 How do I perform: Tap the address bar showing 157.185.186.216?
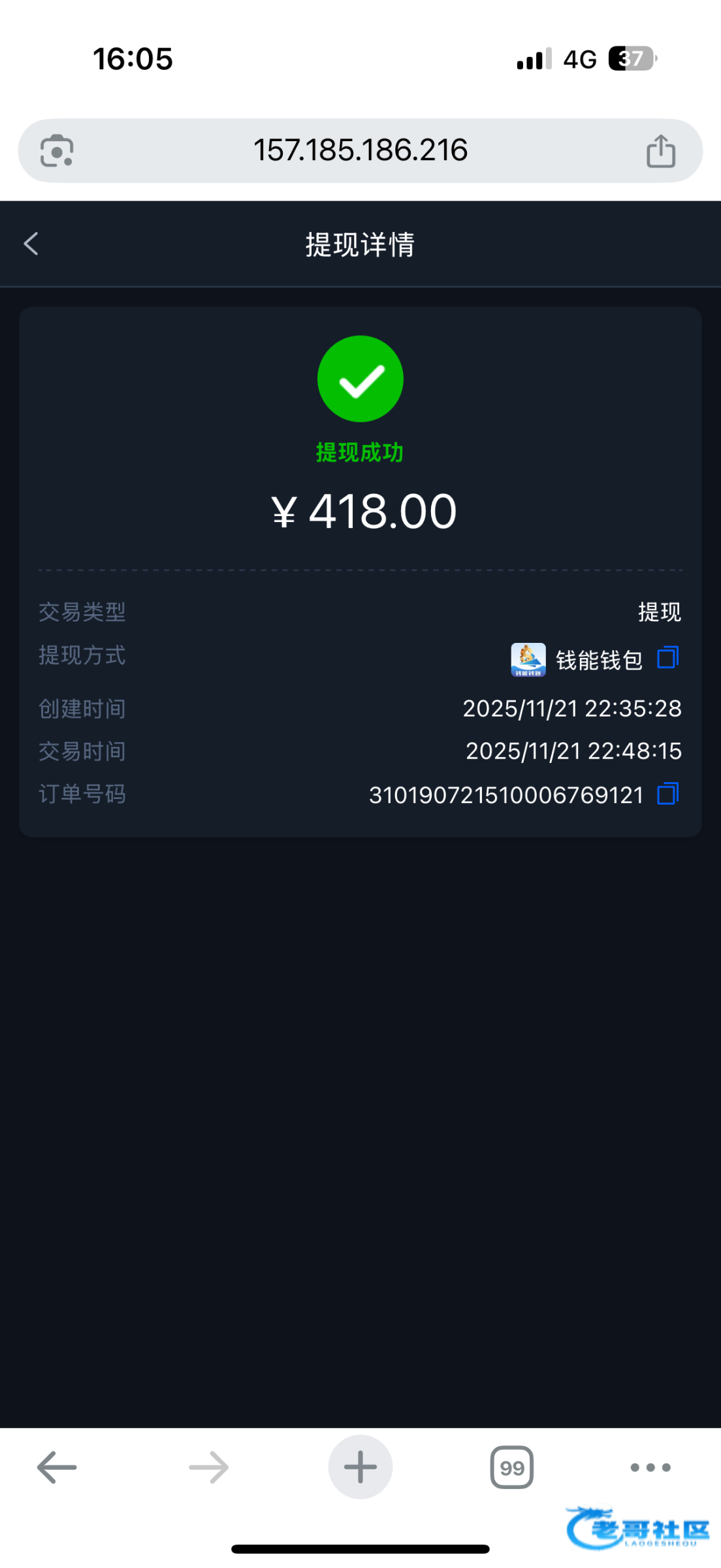pyautogui.click(x=360, y=150)
